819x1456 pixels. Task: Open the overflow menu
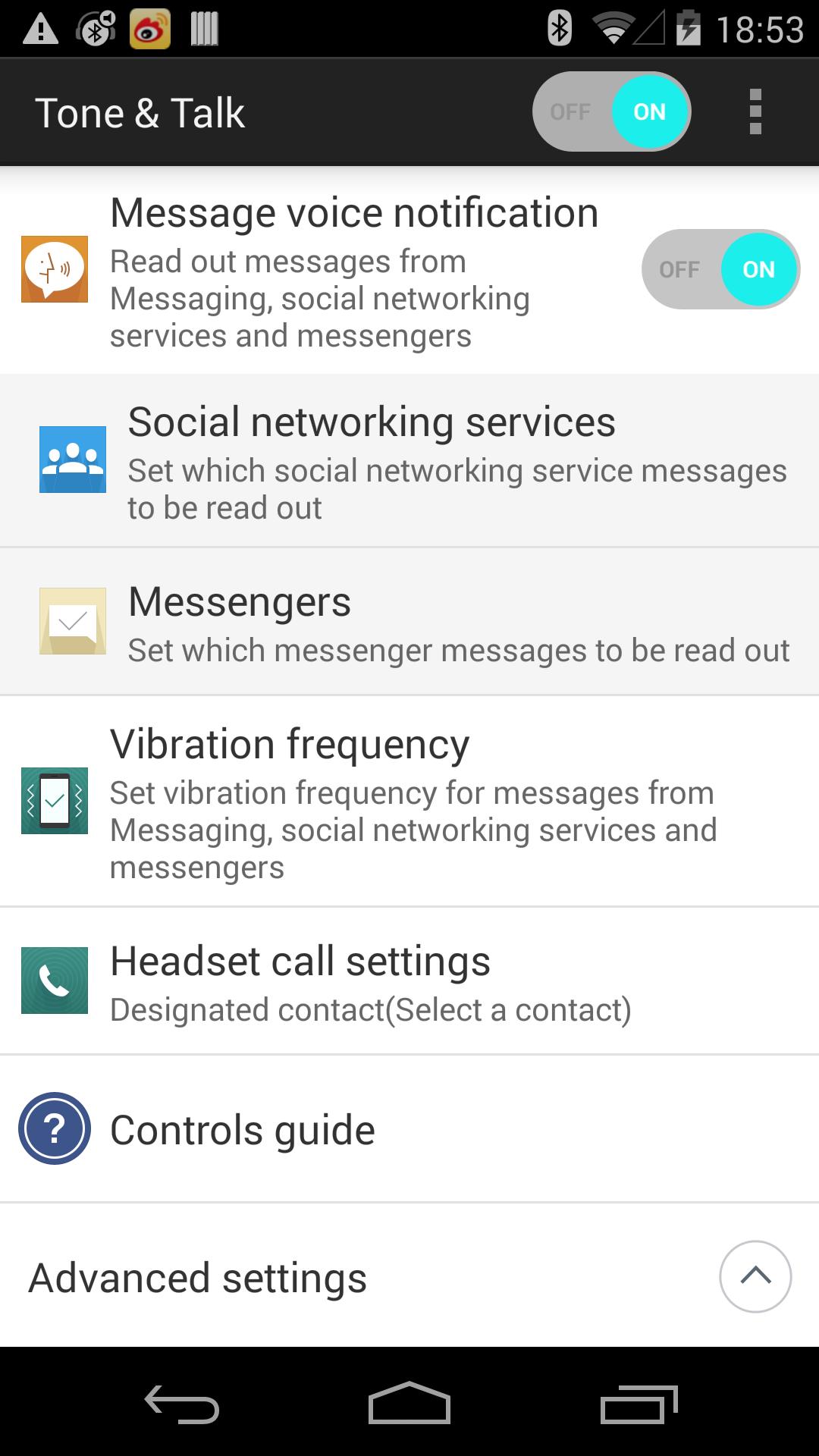(755, 112)
